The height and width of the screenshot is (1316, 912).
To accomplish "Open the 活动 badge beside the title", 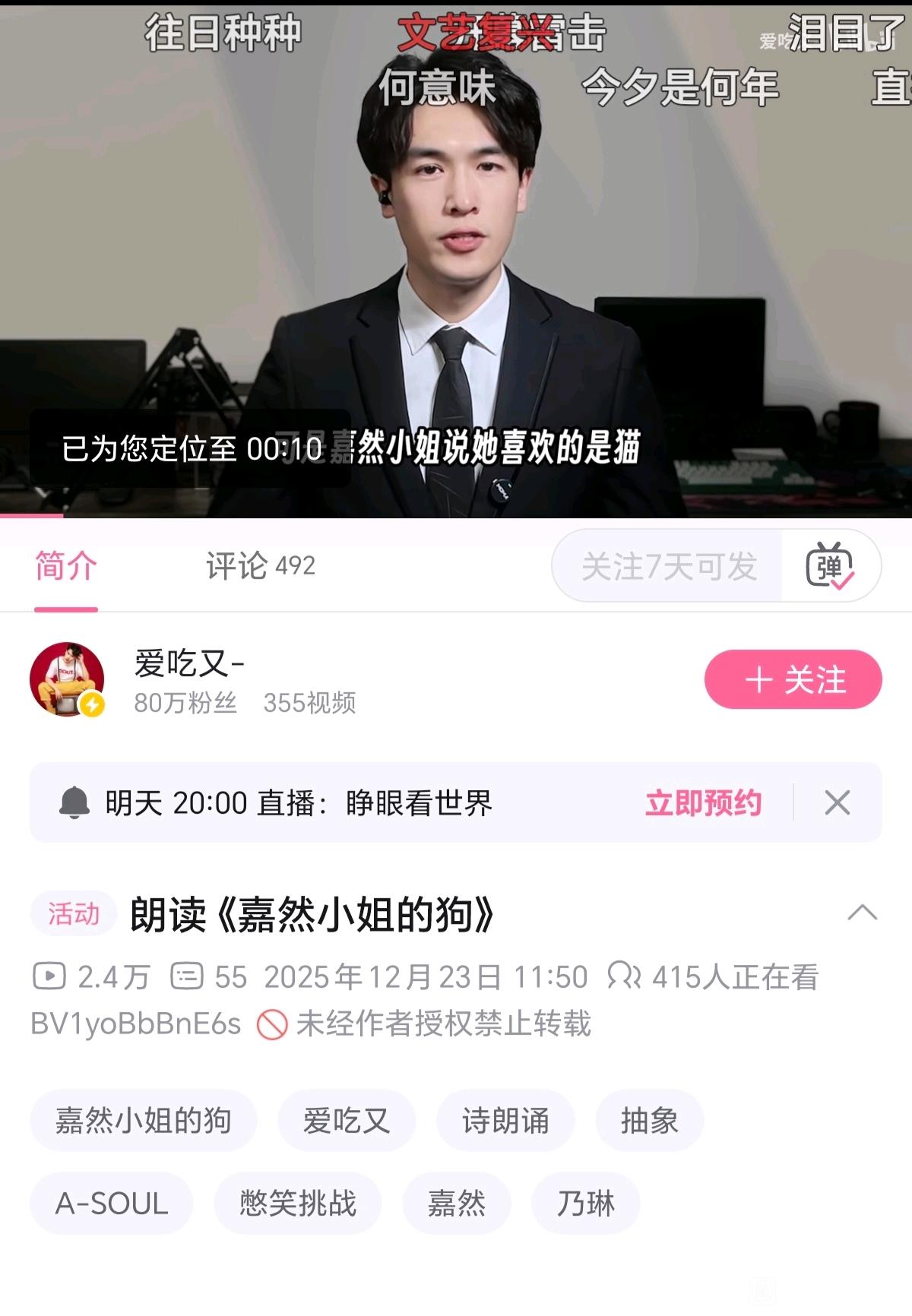I will pyautogui.click(x=73, y=913).
